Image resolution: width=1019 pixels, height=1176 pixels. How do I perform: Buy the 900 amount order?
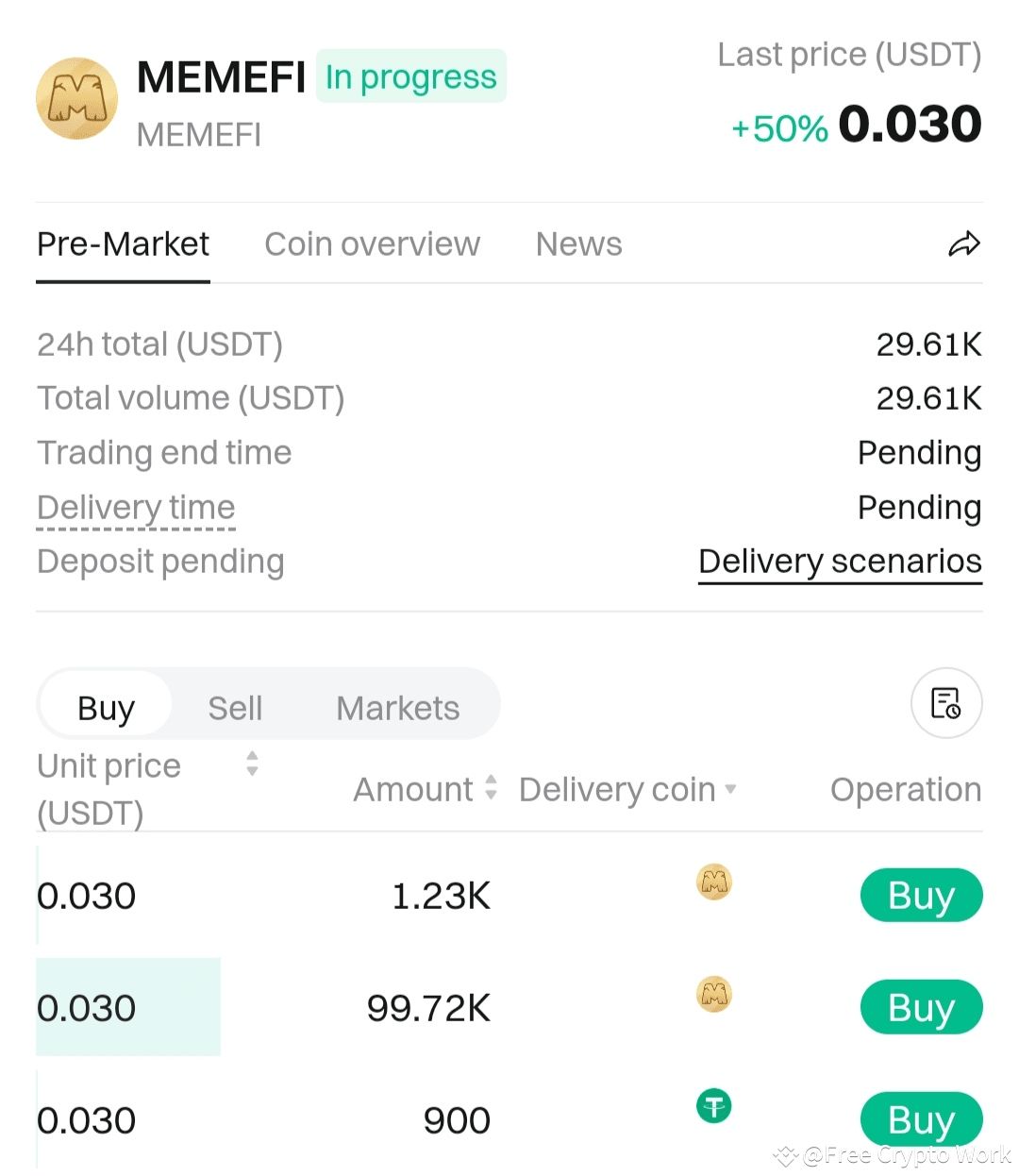(921, 1119)
